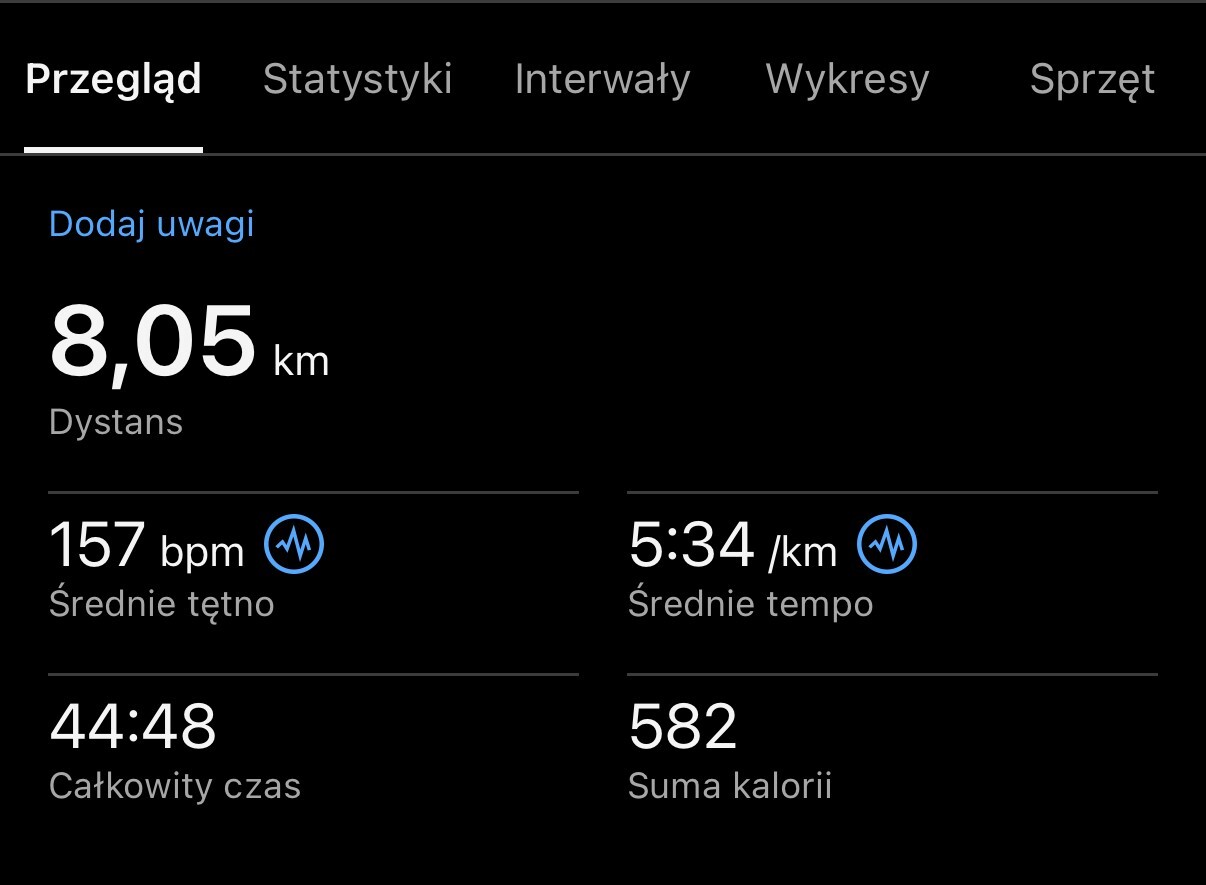1206x885 pixels.
Task: Go to the Sprzęt tab
Action: pyautogui.click(x=1092, y=80)
